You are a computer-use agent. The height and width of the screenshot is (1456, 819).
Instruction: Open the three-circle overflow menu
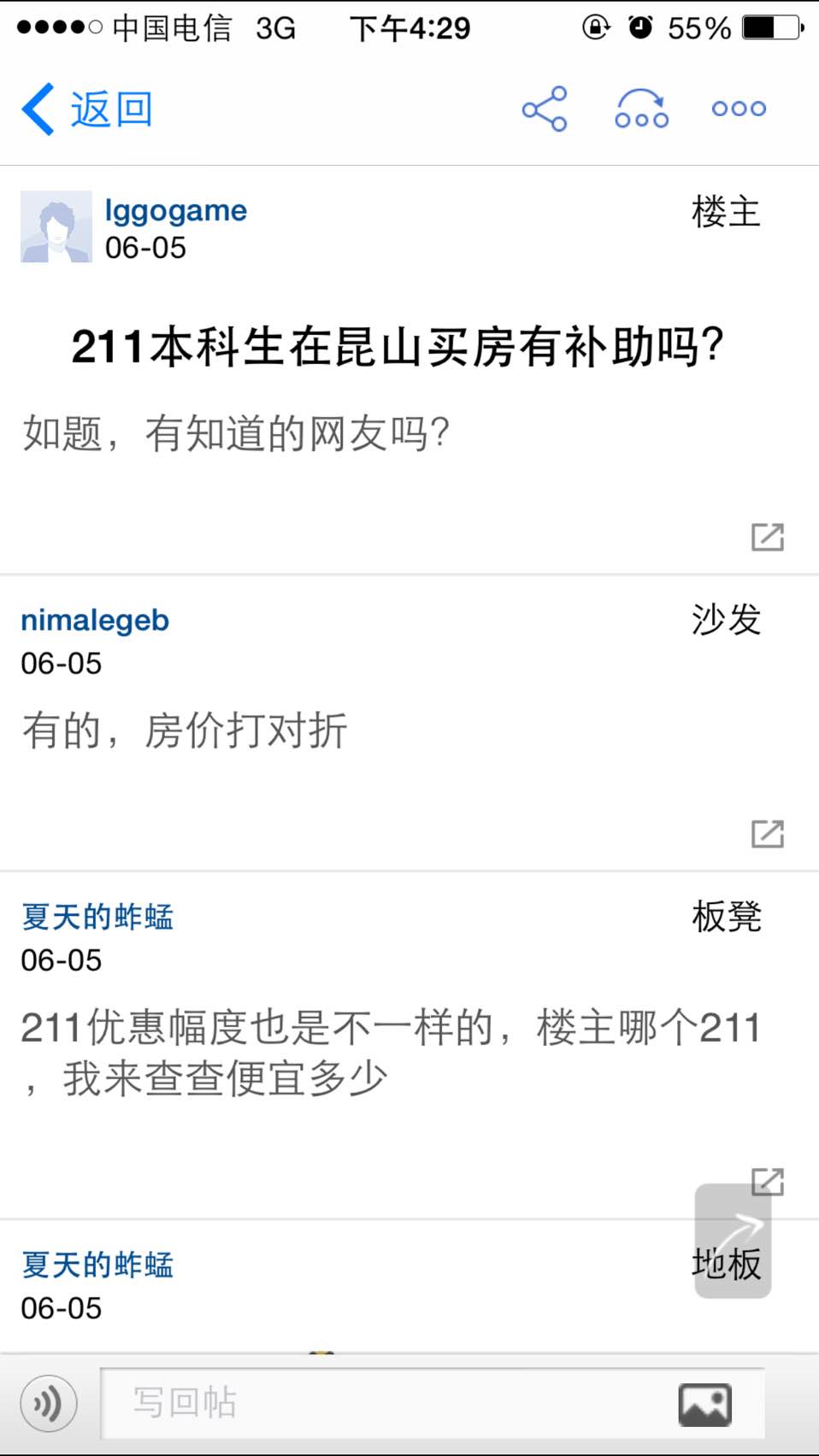coord(739,109)
